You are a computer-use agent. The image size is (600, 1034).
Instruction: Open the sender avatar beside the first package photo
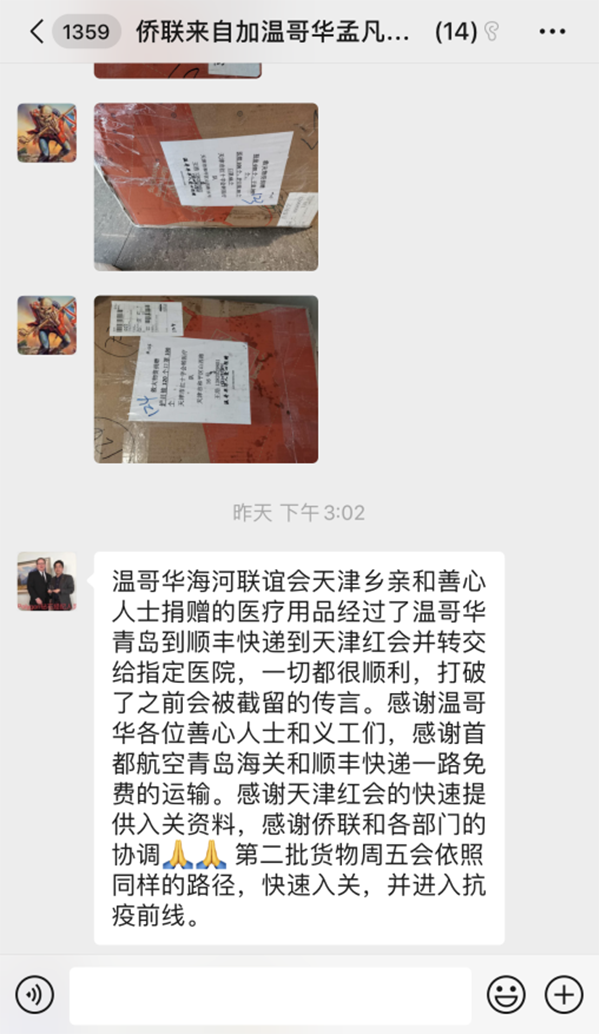click(46, 133)
